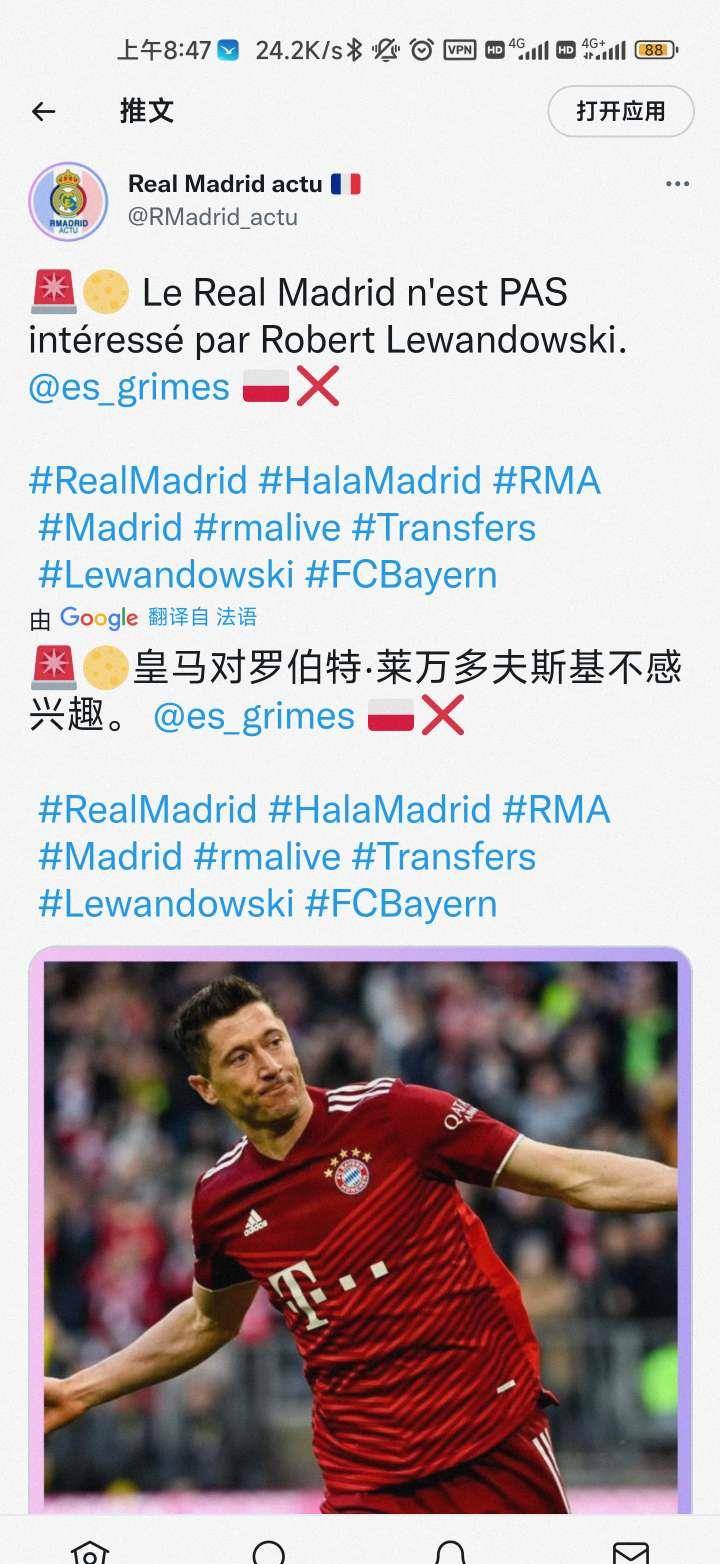This screenshot has width=720, height=1564.
Task: Open #Transfers hashtag in original tweet
Action: [444, 528]
